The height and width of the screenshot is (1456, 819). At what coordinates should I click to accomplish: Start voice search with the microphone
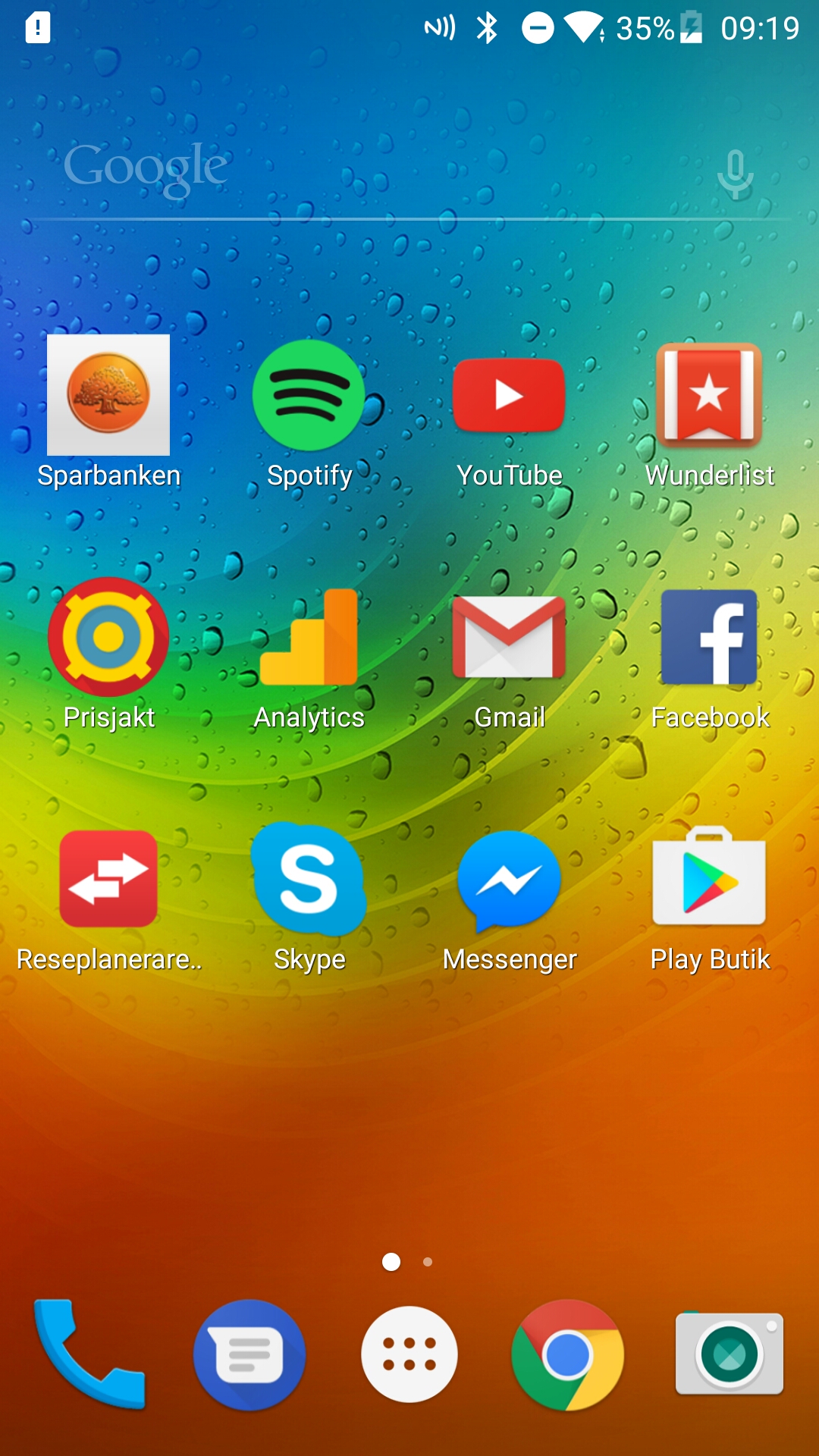tap(735, 174)
